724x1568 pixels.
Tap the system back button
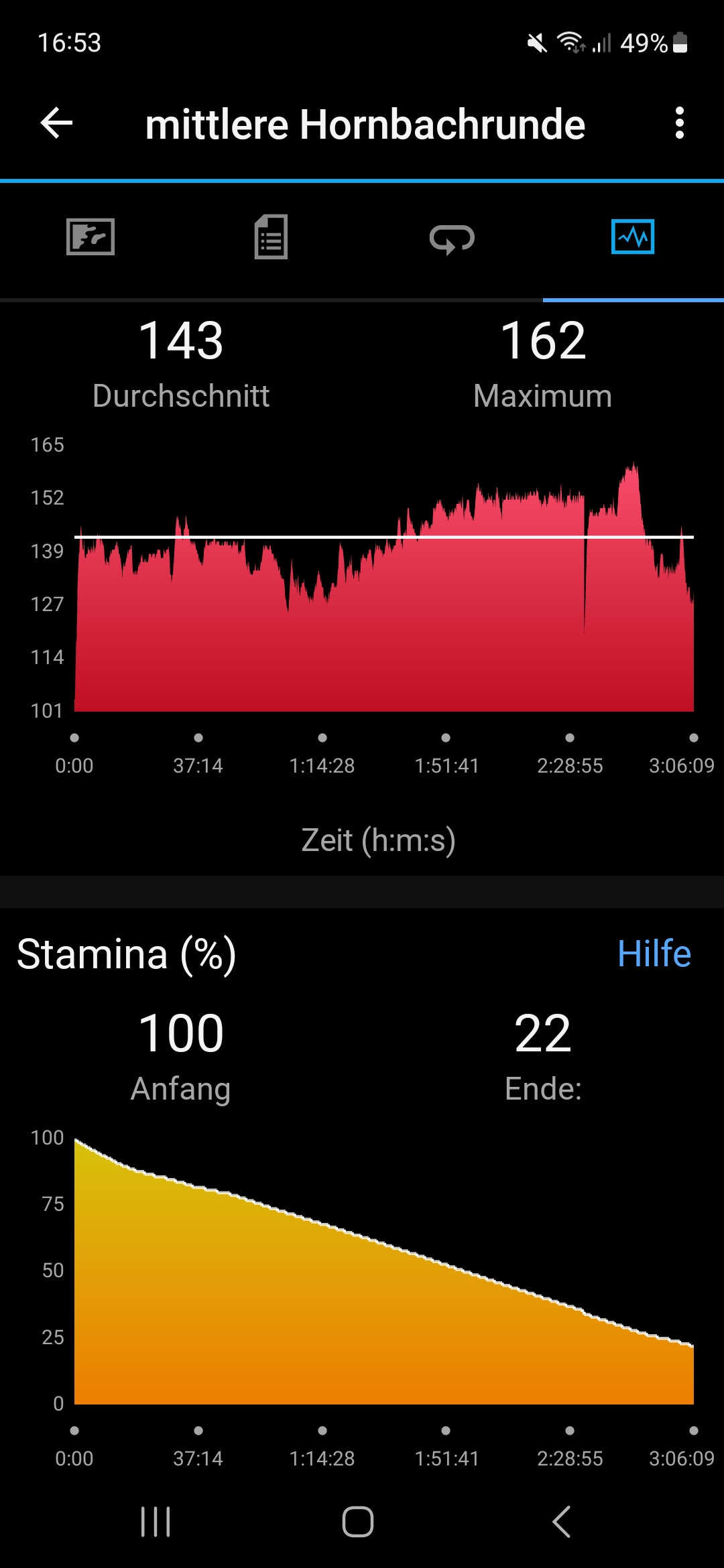click(562, 1521)
